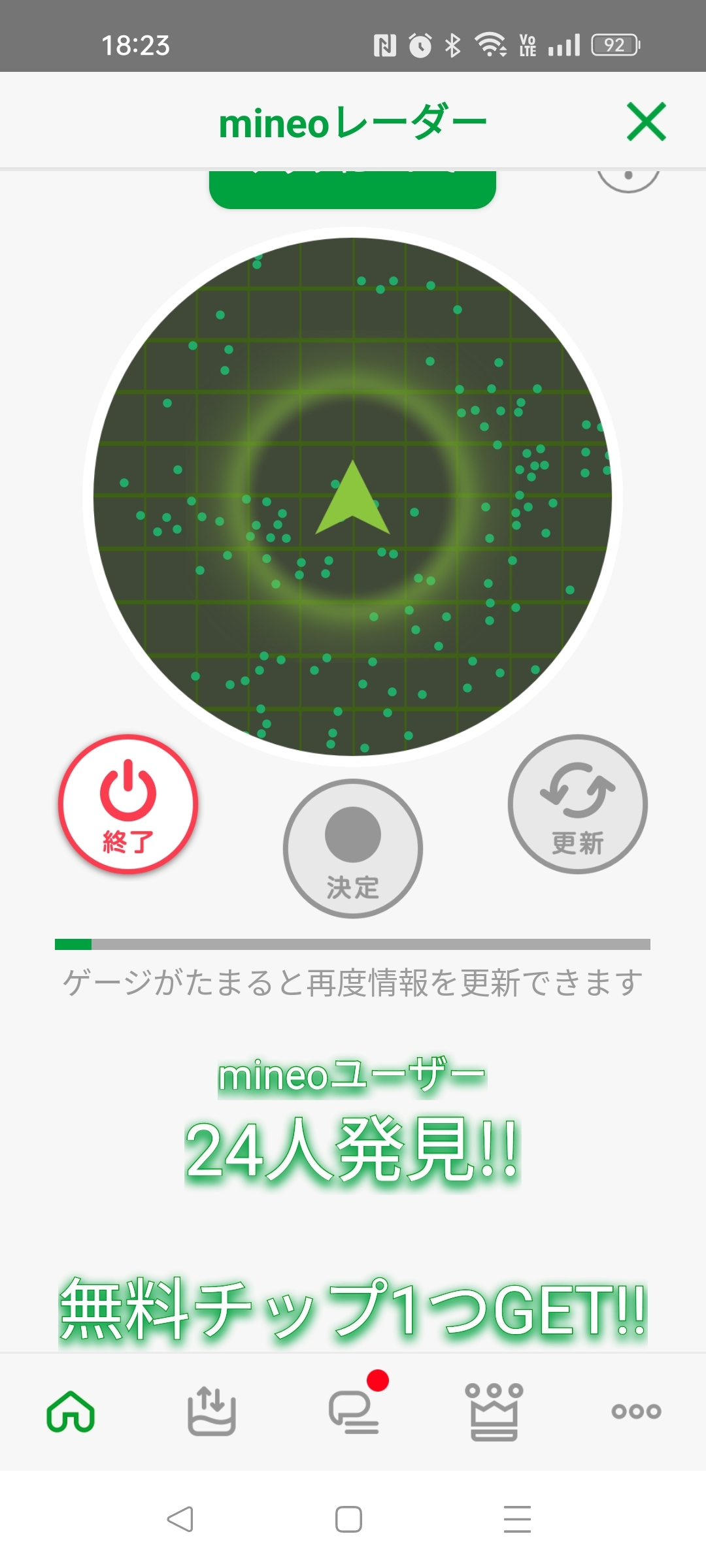Open the chat tab with red badge
This screenshot has width=706, height=1568.
click(x=354, y=1411)
